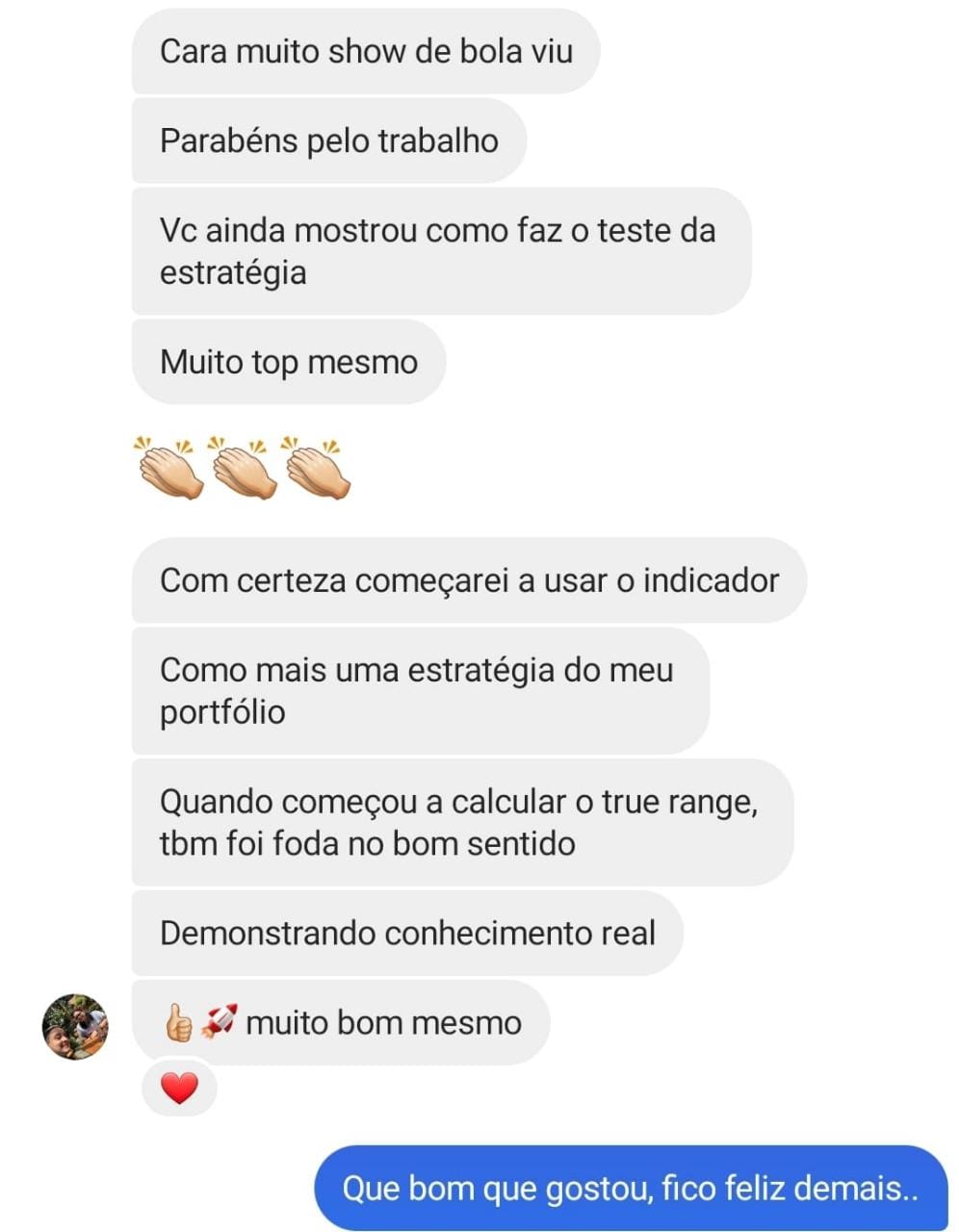Open the sender's profile picture avatar
This screenshot has width=959, height=1232.
click(75, 1026)
